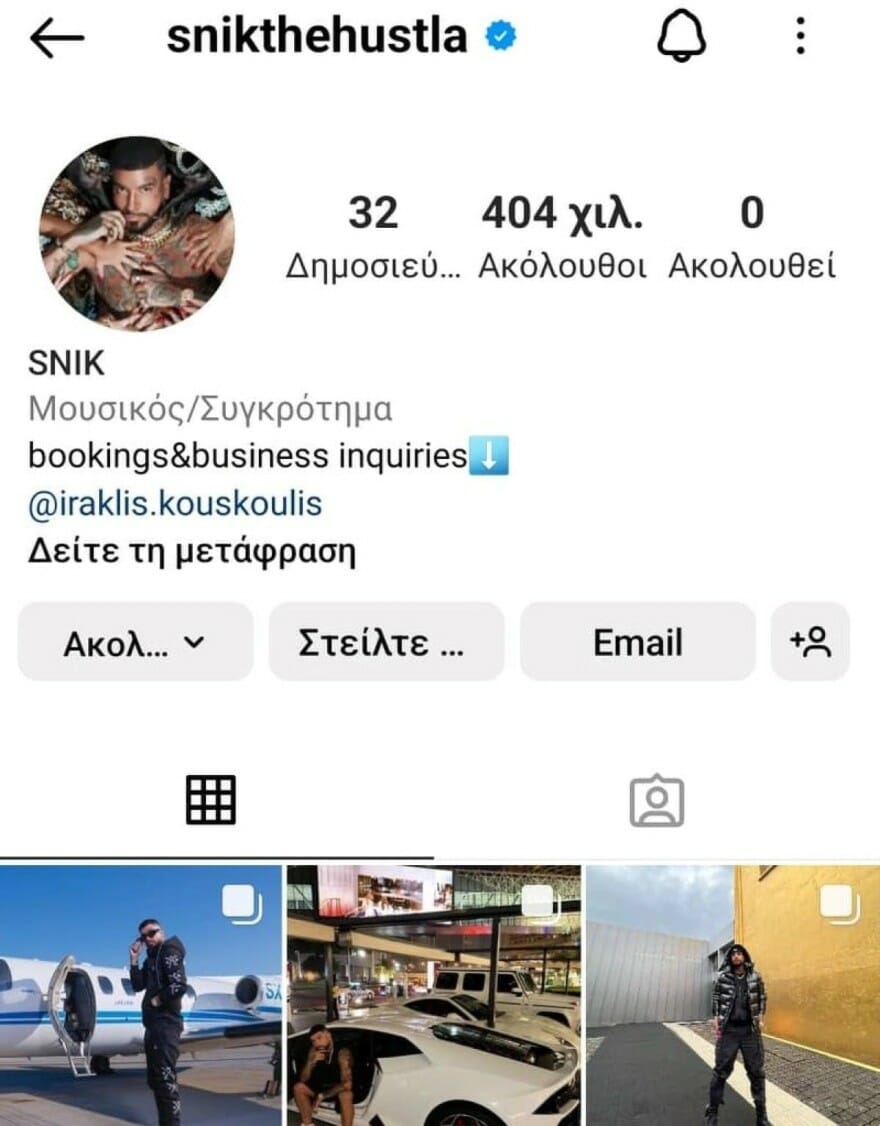Click Δείτε τη μετάφραση to translate bio

[x=190, y=550]
